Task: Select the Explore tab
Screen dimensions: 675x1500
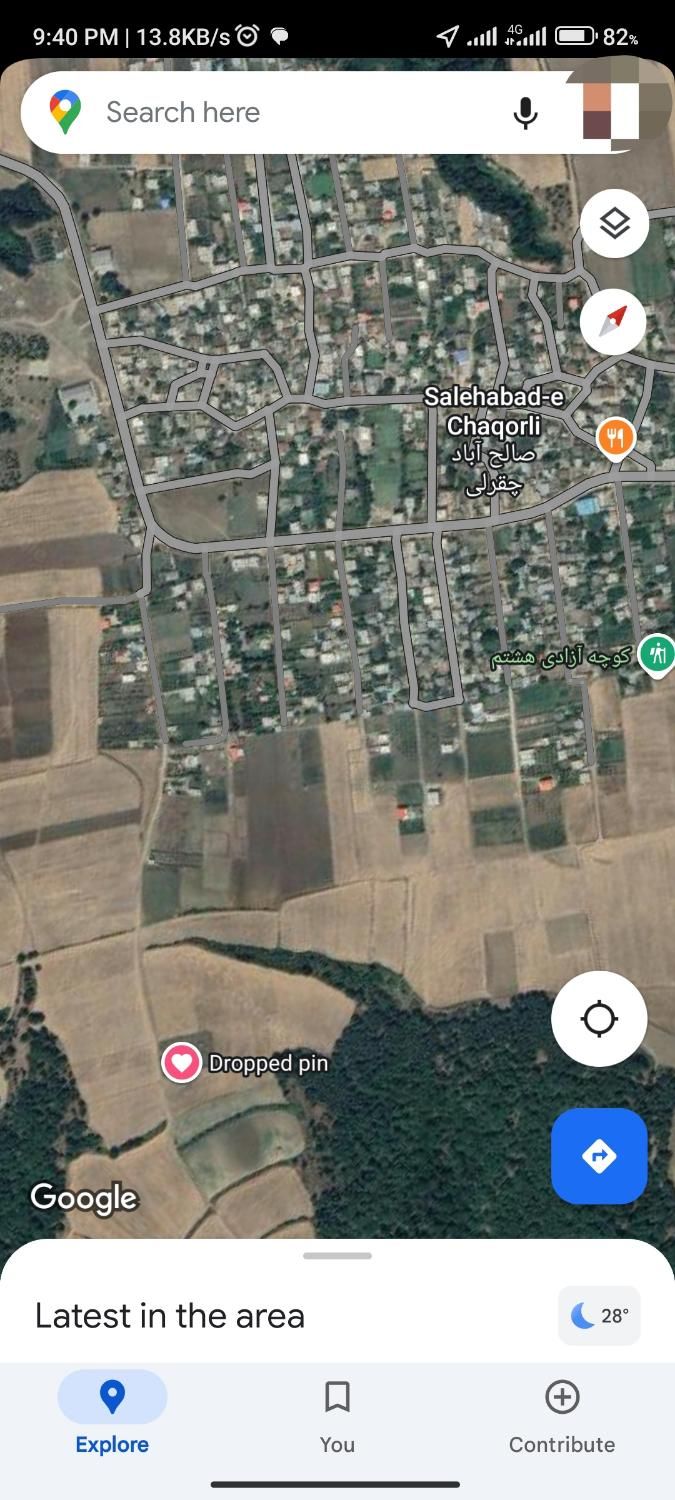Action: [x=112, y=1415]
